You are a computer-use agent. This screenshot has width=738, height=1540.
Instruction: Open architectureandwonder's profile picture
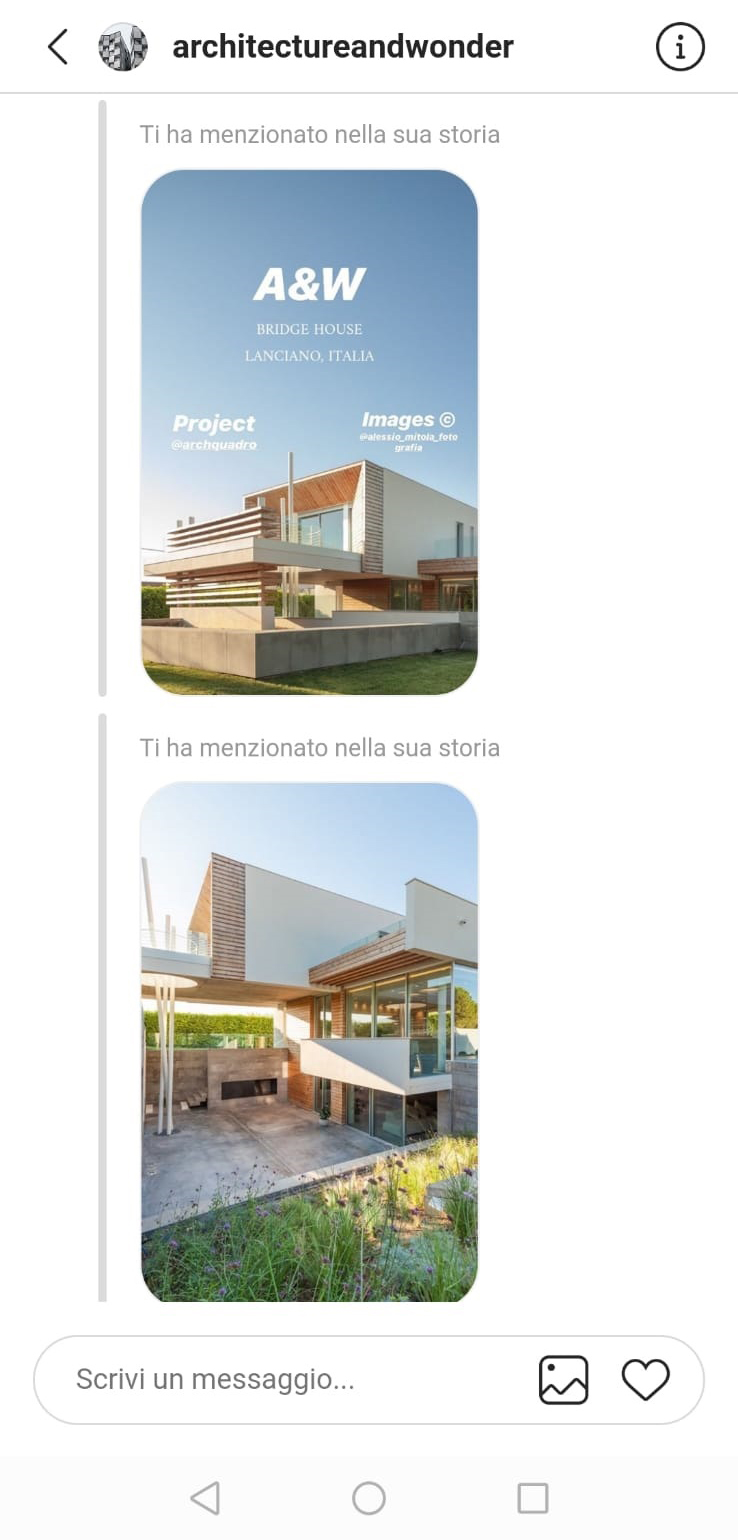pyautogui.click(x=123, y=47)
